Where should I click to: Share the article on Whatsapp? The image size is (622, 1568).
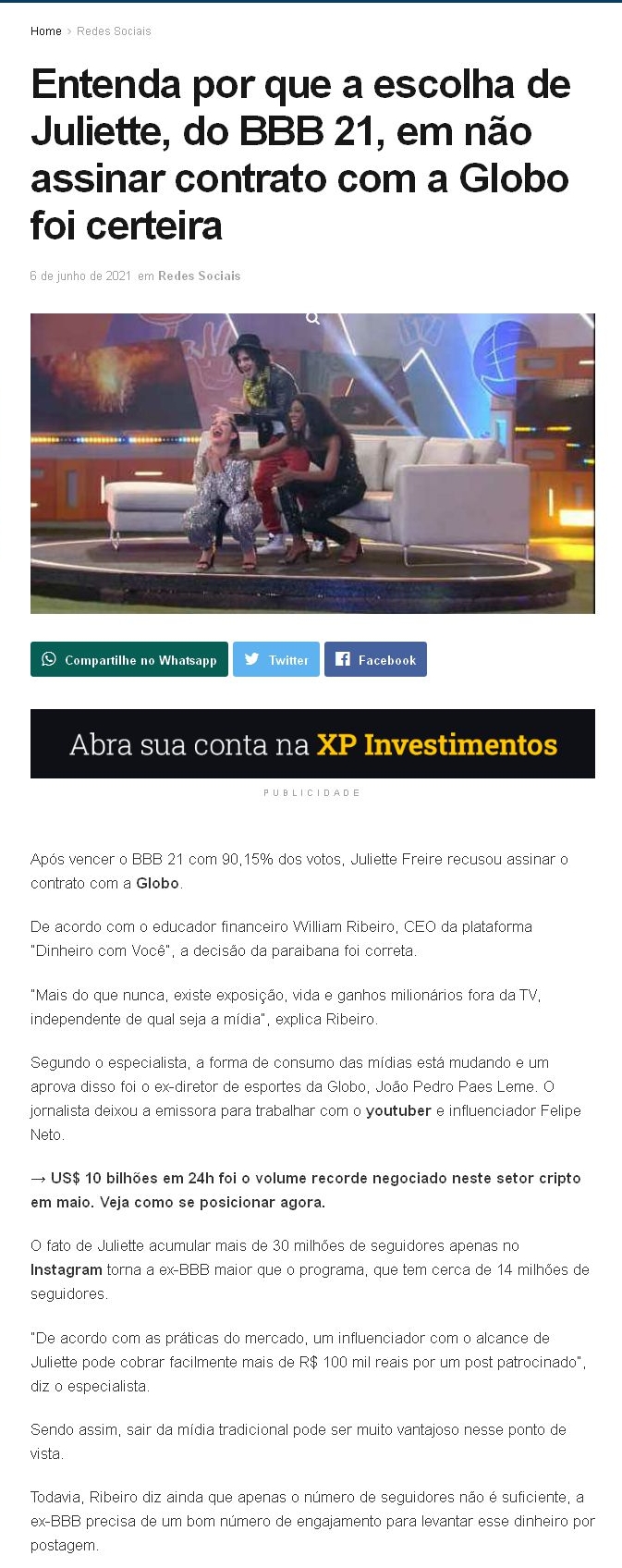click(x=129, y=659)
